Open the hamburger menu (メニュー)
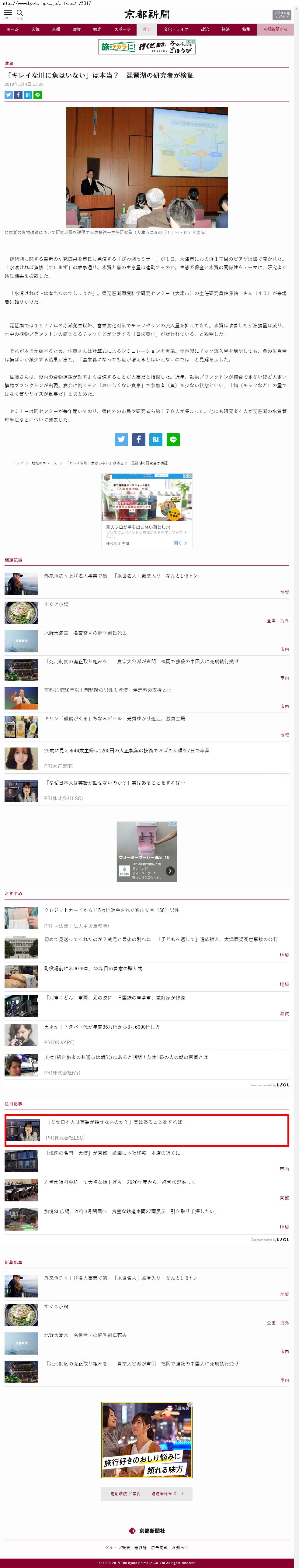Viewport: 299px width, 1568px height. (8, 13)
